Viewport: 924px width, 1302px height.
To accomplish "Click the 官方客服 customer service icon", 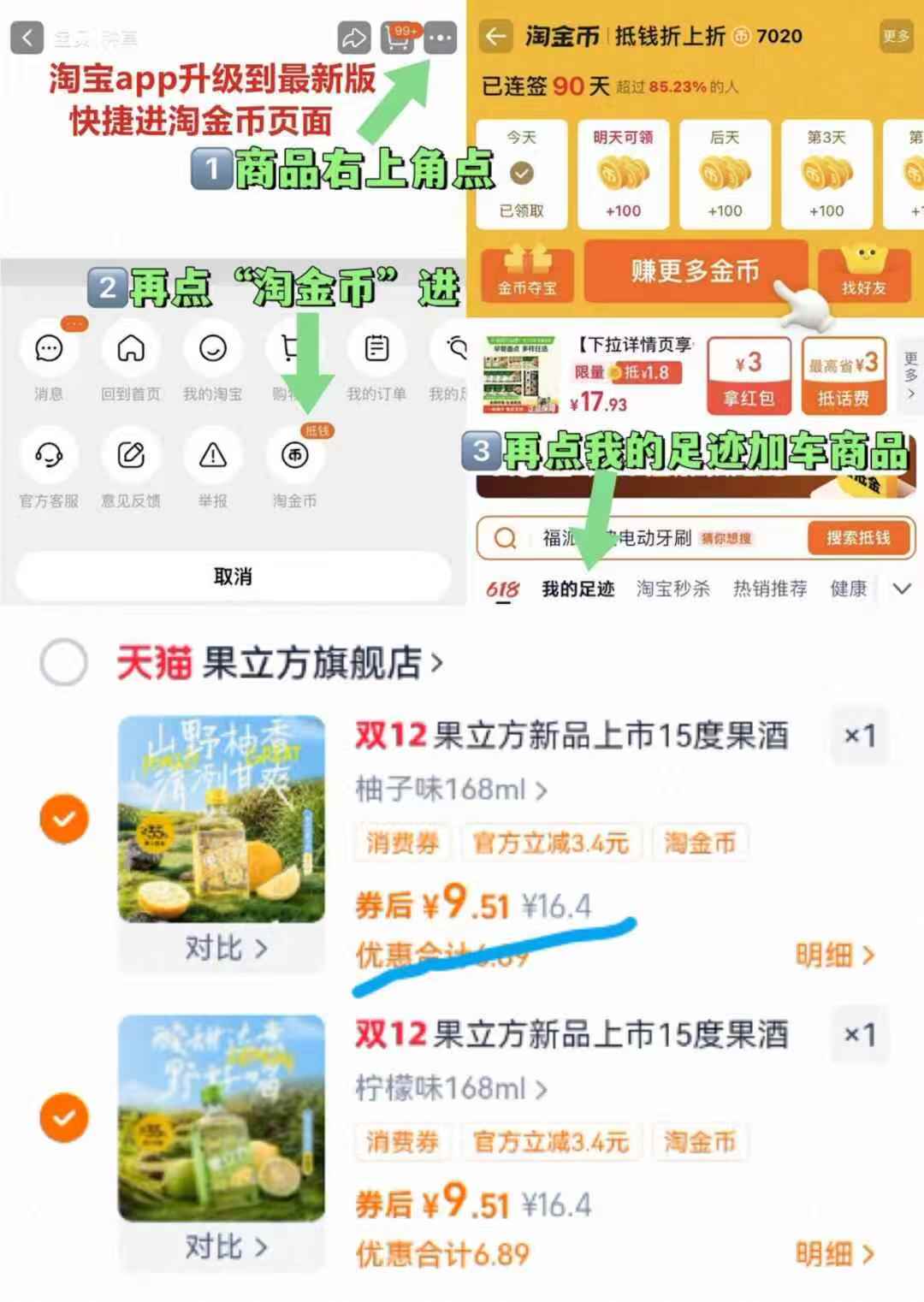I will coord(49,458).
